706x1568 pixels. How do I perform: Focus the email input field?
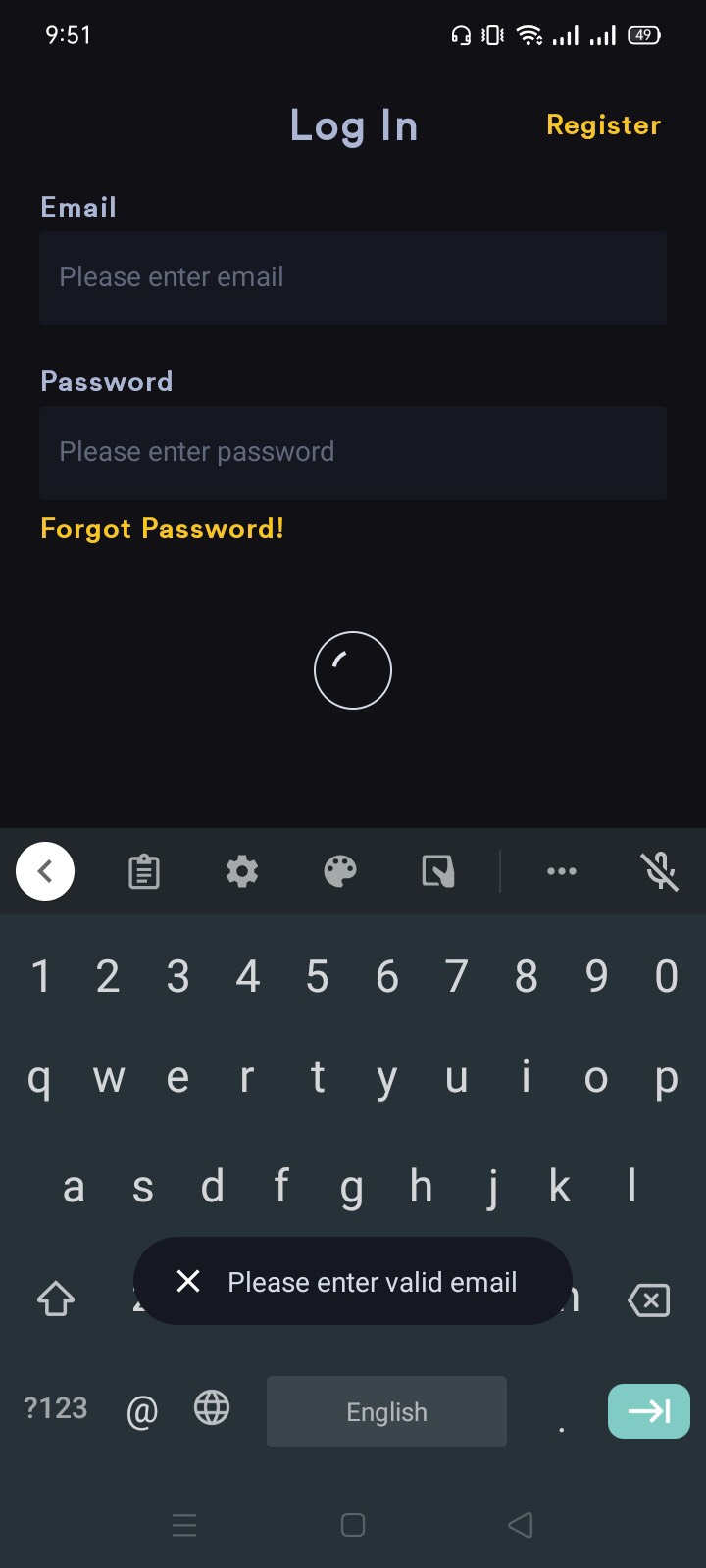(353, 278)
